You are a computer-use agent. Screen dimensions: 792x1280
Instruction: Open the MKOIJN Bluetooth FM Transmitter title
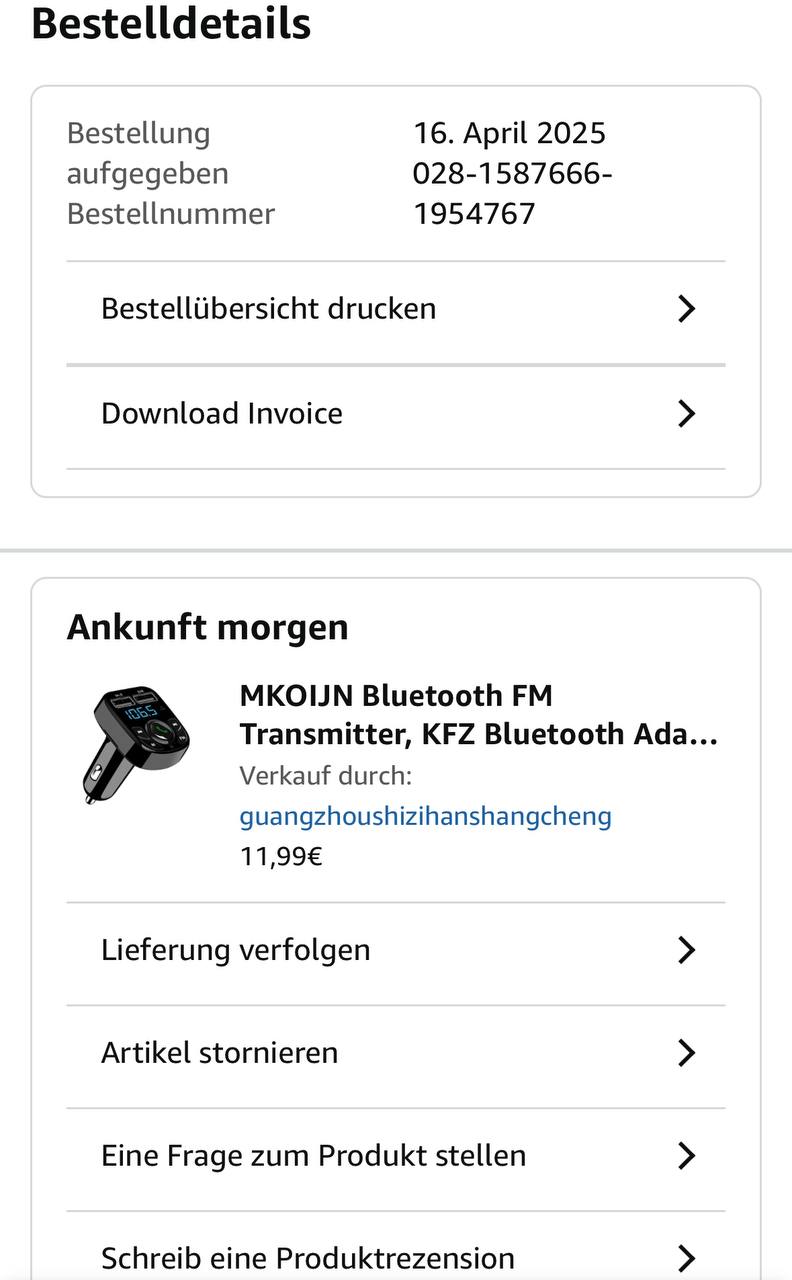tap(478, 715)
